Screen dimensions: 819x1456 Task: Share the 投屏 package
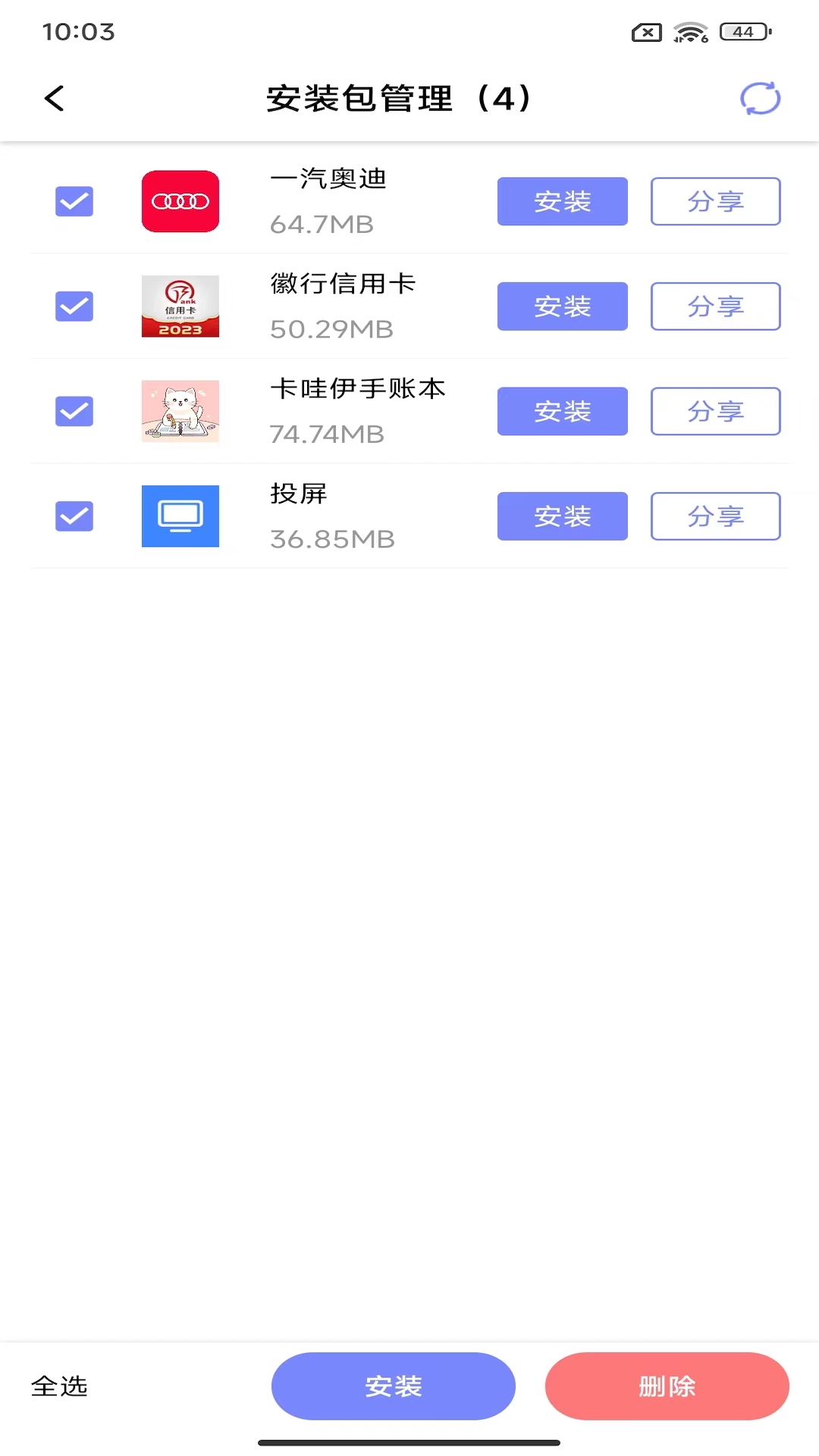[x=715, y=516]
